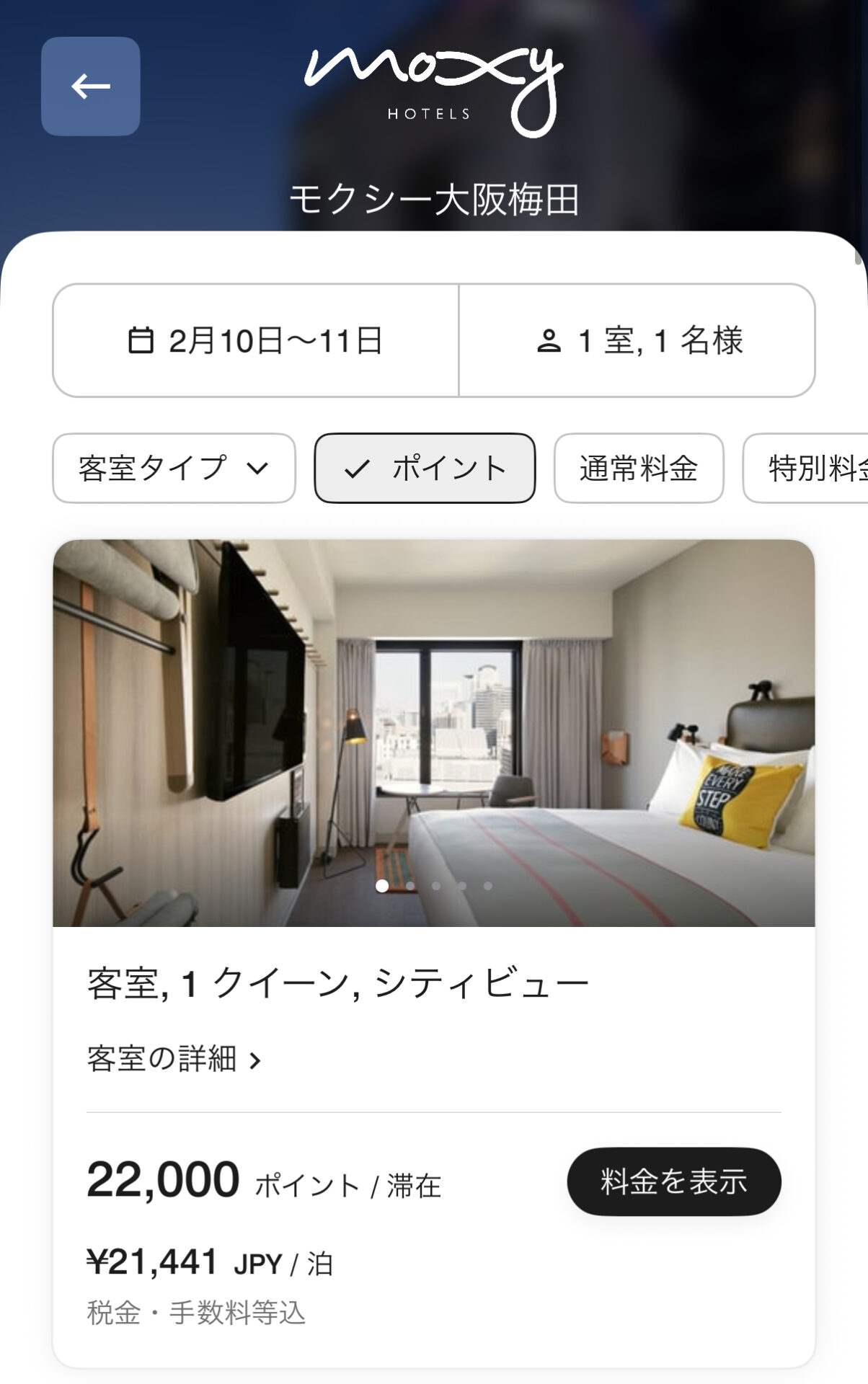Select the 通常料金 filter chip
This screenshot has width=868, height=1384.
(x=638, y=469)
